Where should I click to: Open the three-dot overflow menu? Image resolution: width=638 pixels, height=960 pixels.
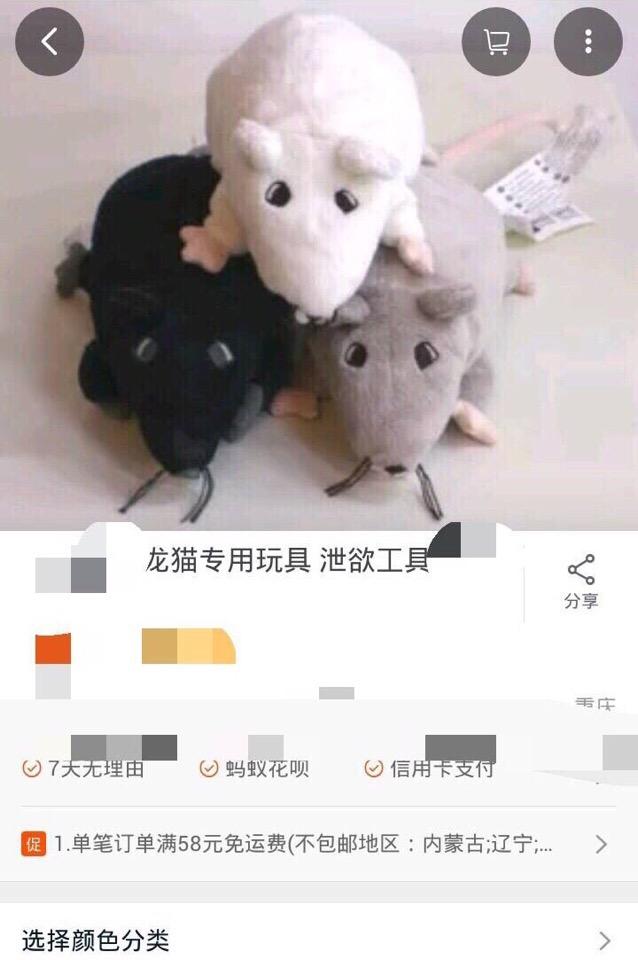tap(588, 42)
